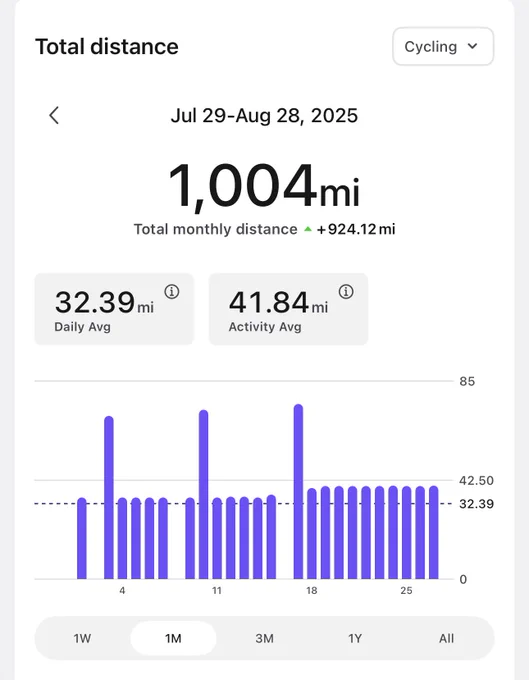529x680 pixels.
Task: Show info for Daily Avg
Action: 172,292
